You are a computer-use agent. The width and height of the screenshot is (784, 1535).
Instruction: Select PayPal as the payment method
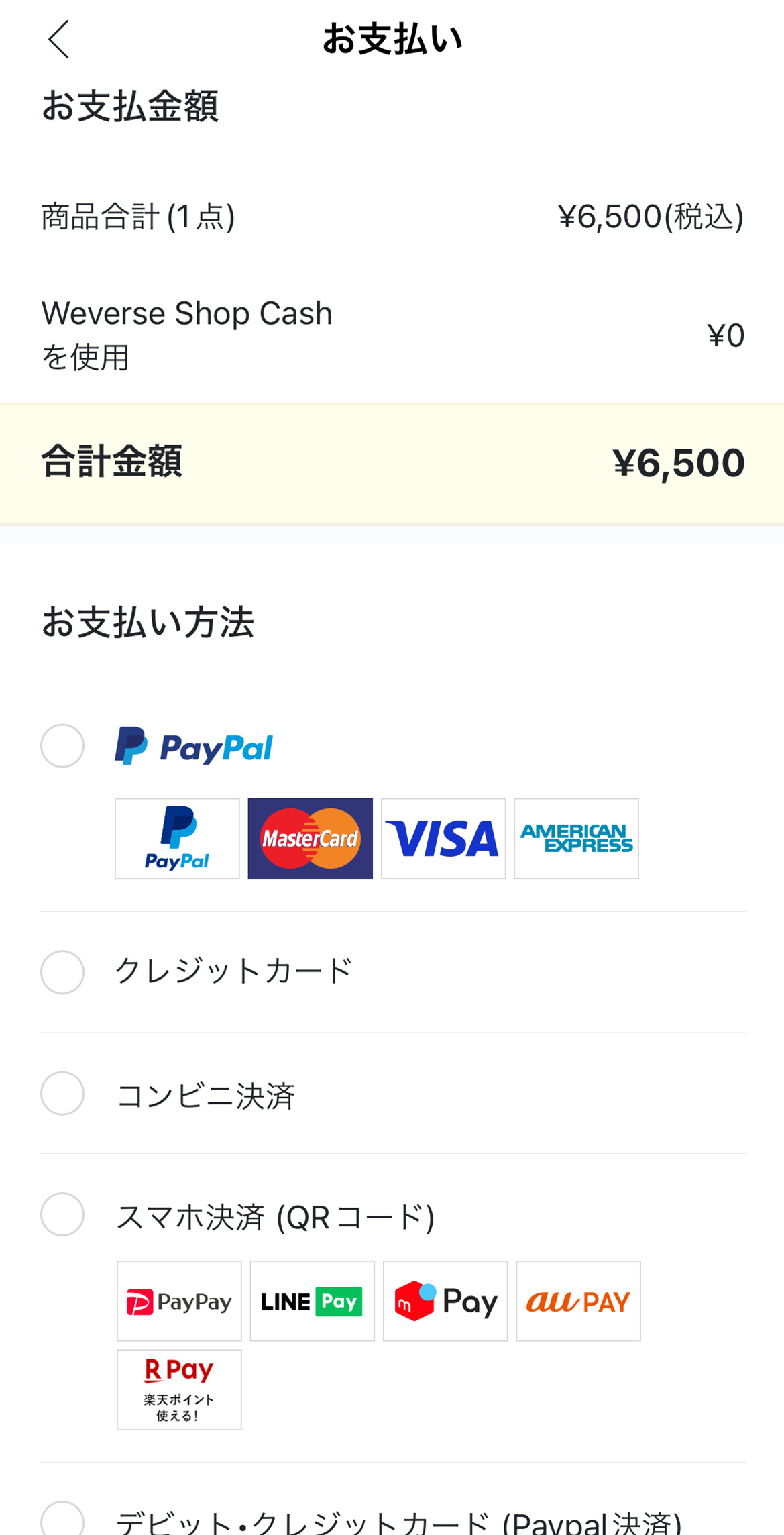[x=62, y=745]
